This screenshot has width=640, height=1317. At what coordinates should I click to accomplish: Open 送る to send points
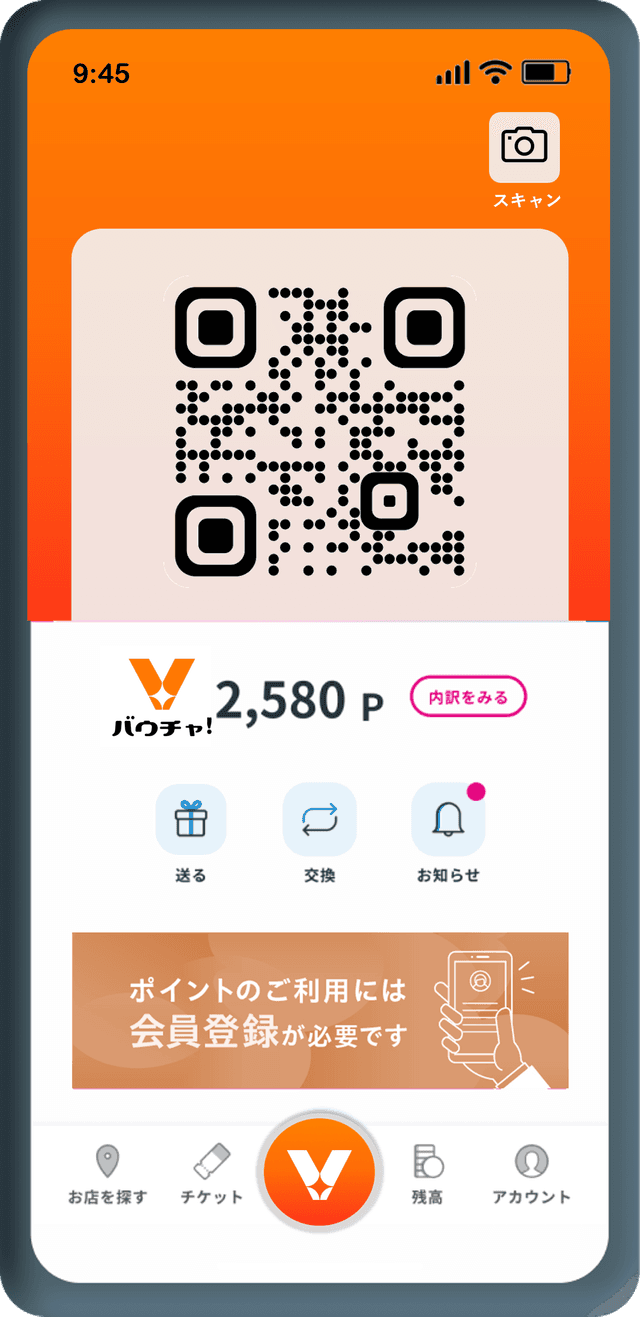pyautogui.click(x=191, y=821)
